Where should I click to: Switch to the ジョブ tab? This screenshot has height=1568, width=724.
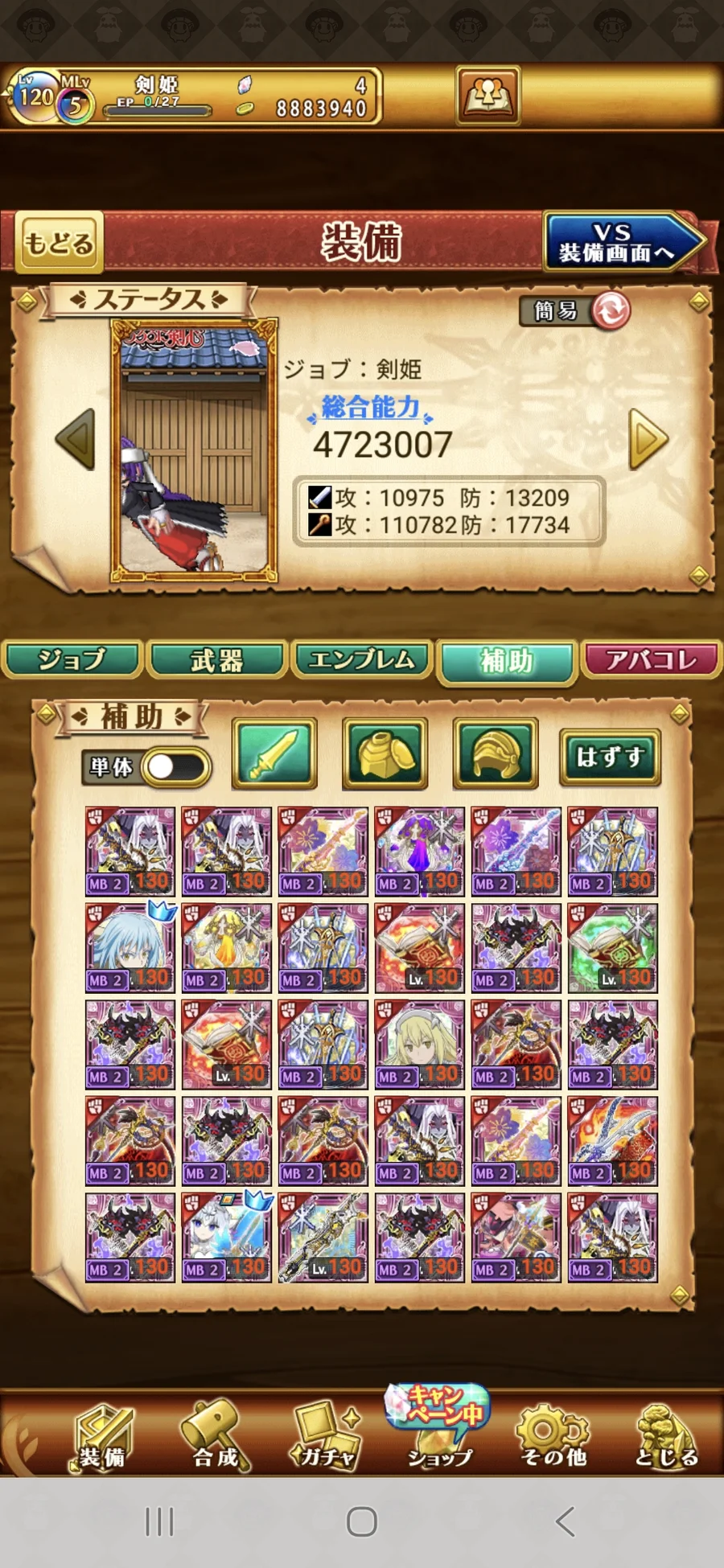tap(72, 660)
